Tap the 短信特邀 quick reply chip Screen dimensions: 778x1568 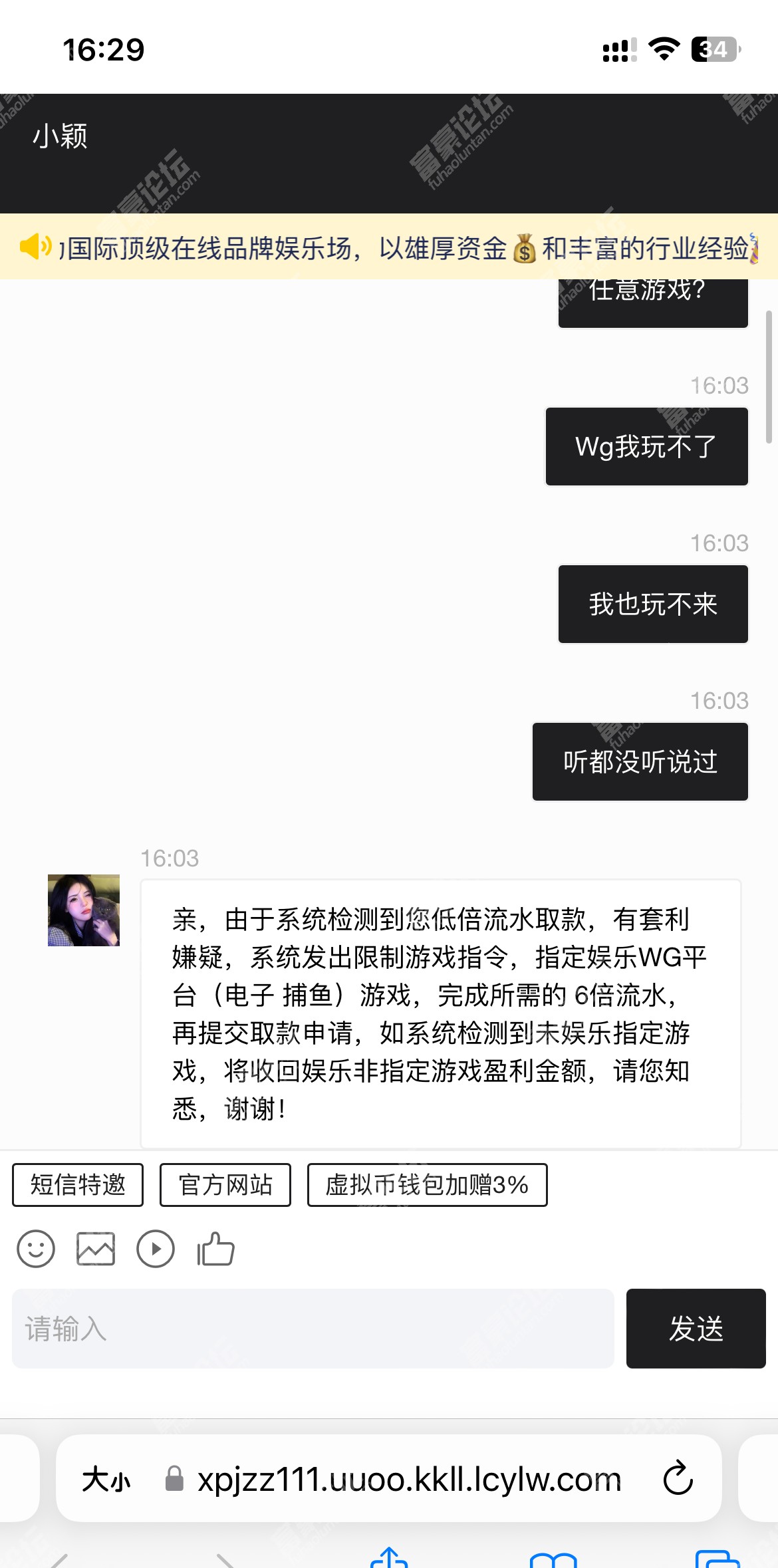click(78, 1185)
